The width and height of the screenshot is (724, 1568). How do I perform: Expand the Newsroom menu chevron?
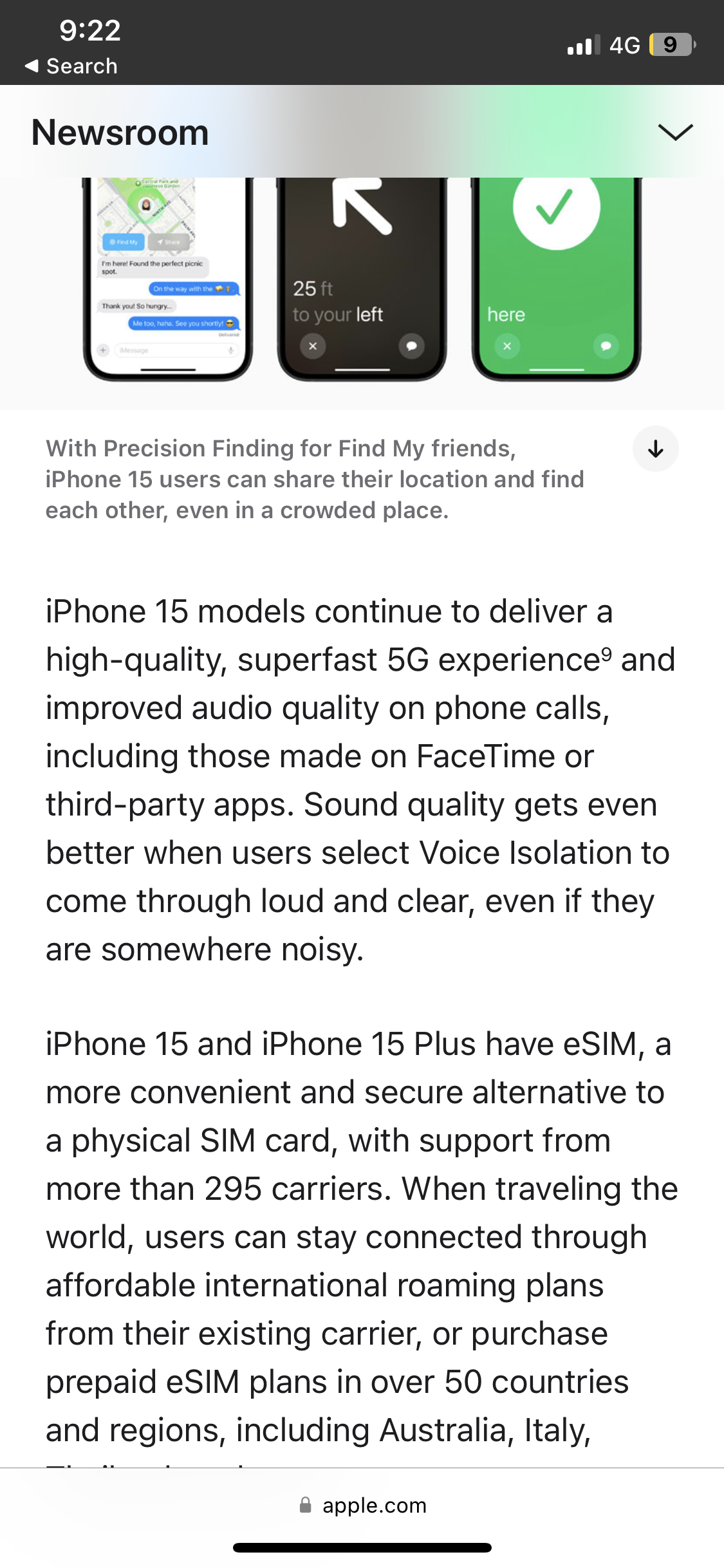click(x=675, y=132)
